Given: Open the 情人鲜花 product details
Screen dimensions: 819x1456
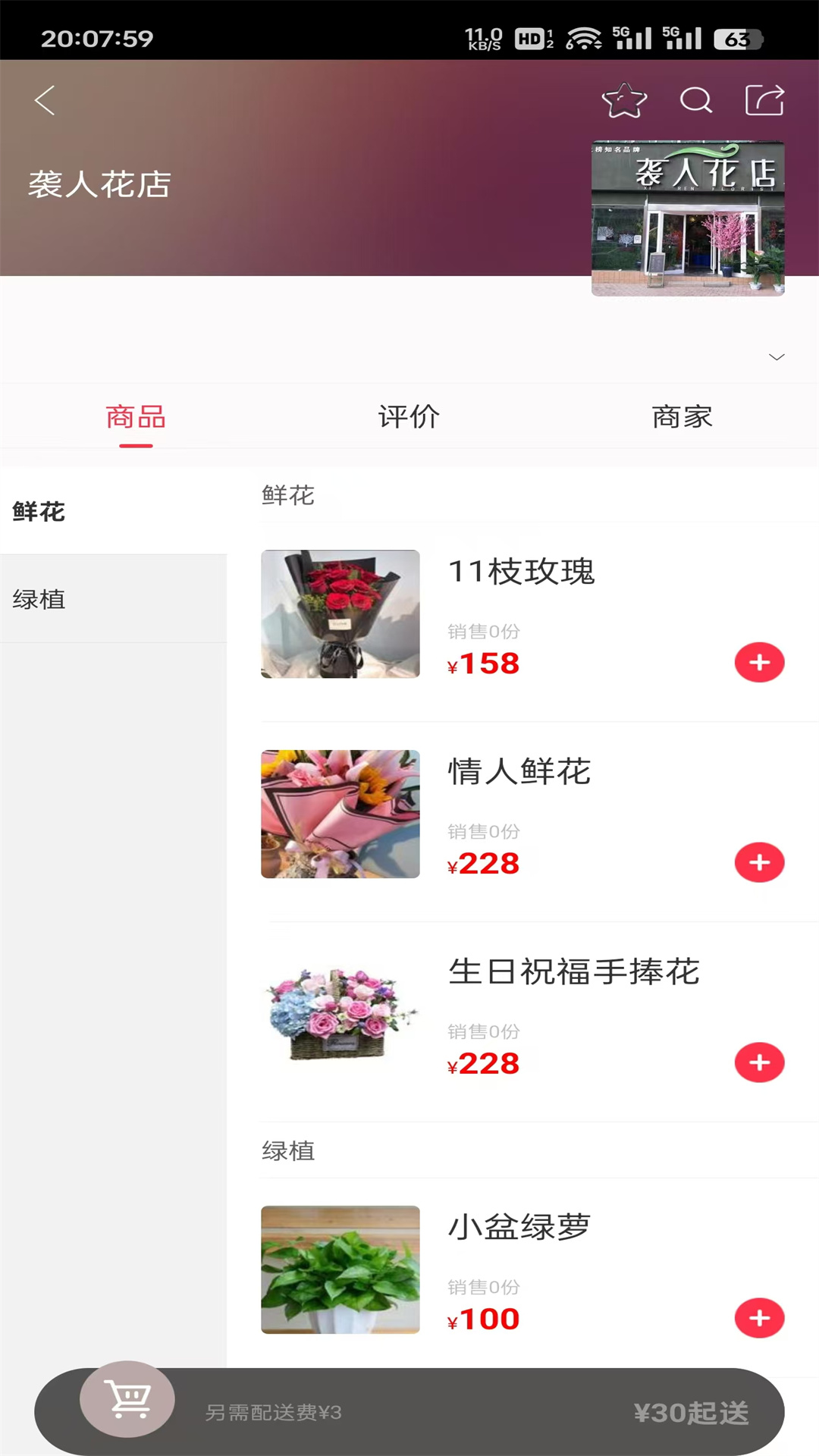Looking at the screenshot, I should click(x=518, y=773).
